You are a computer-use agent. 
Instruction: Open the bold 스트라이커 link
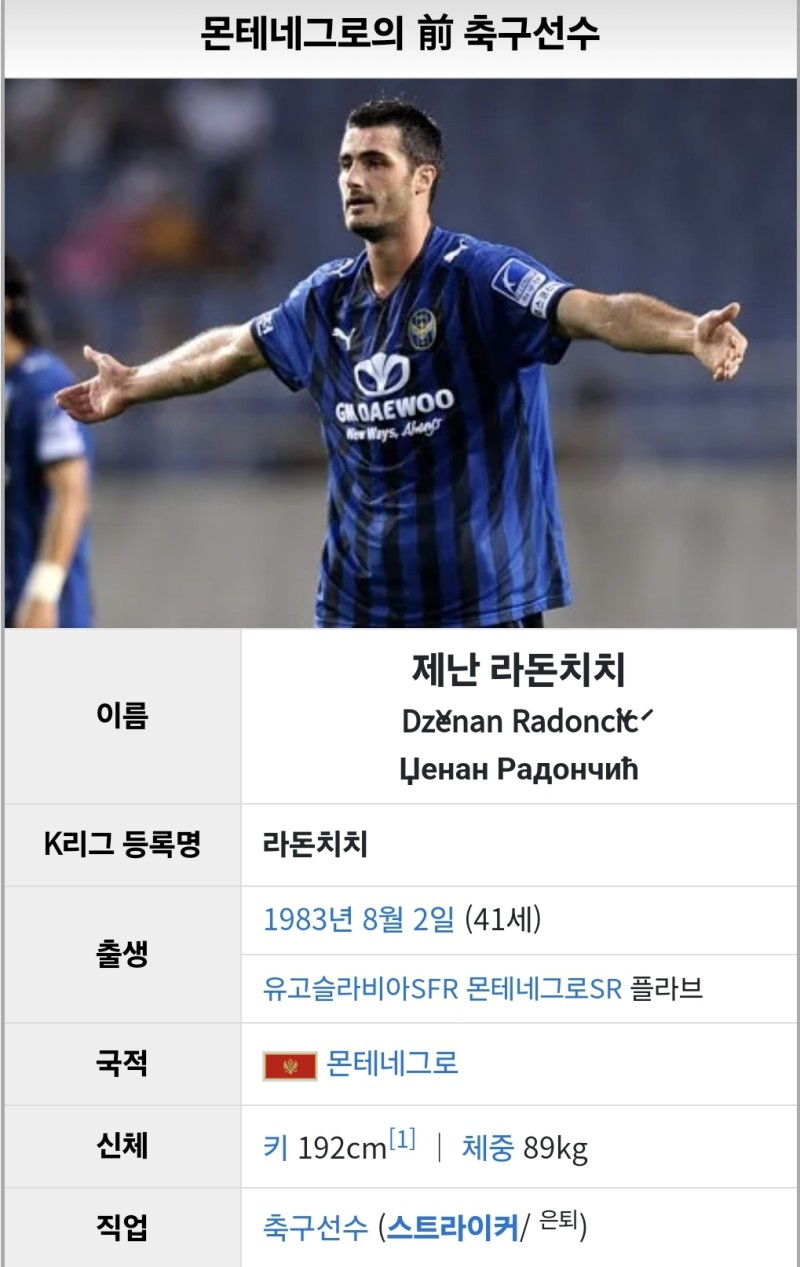[452, 1227]
